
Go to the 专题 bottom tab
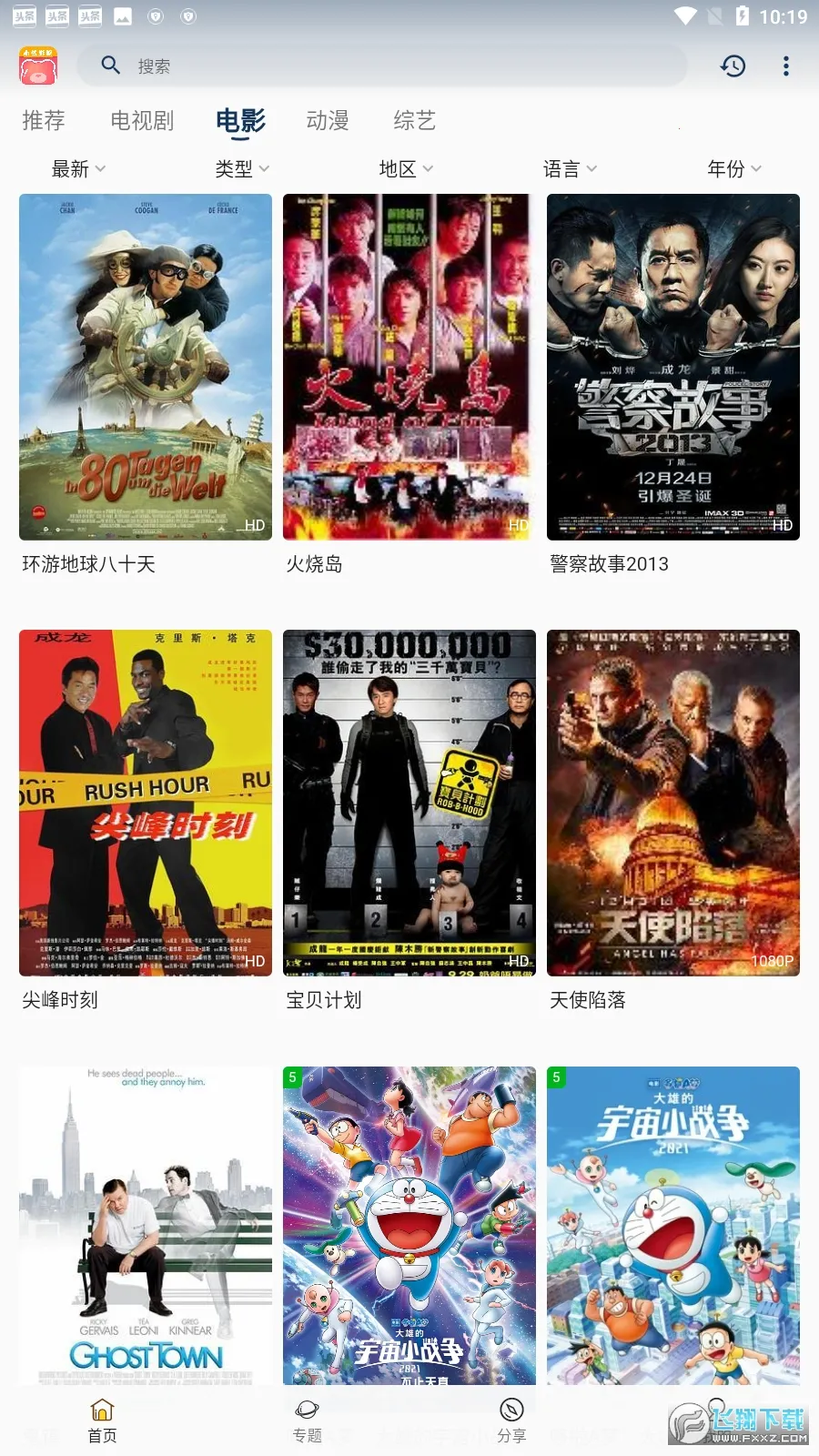pyautogui.click(x=307, y=1420)
